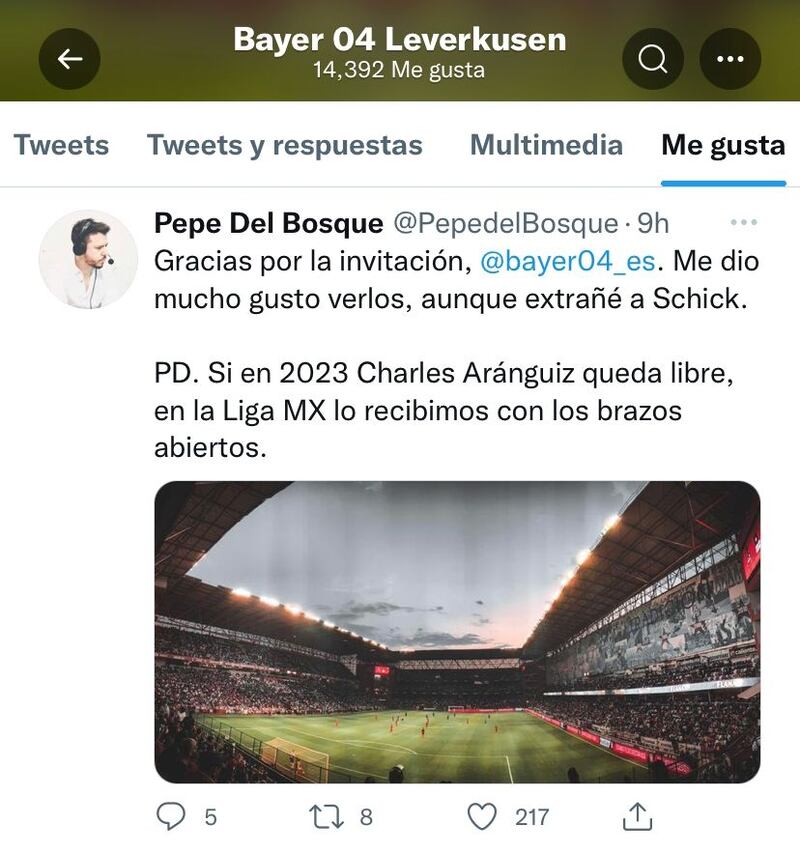800x853 pixels.
Task: Switch to the Multimedia tab
Action: 546,145
